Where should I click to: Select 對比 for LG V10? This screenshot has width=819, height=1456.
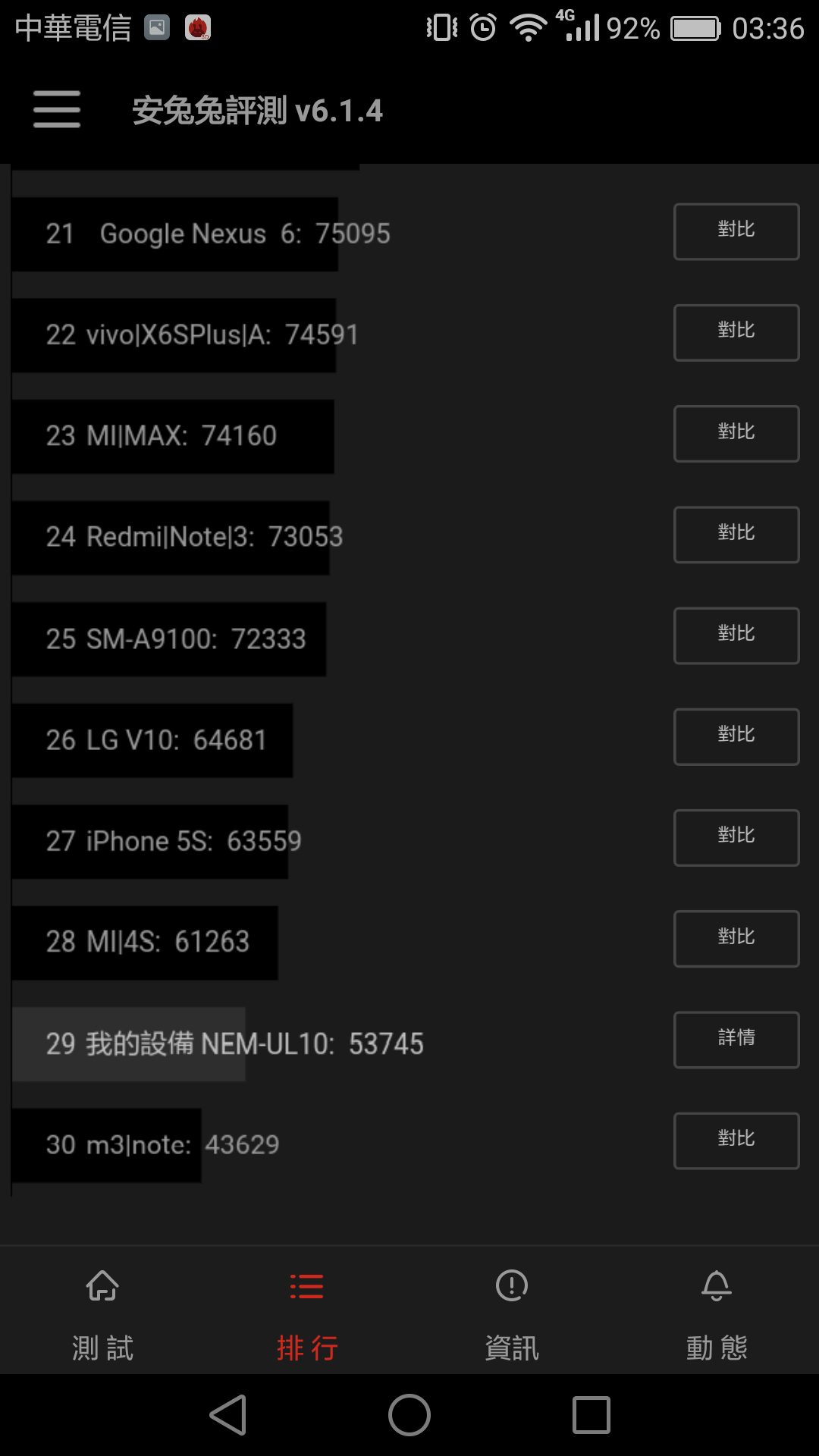(736, 737)
